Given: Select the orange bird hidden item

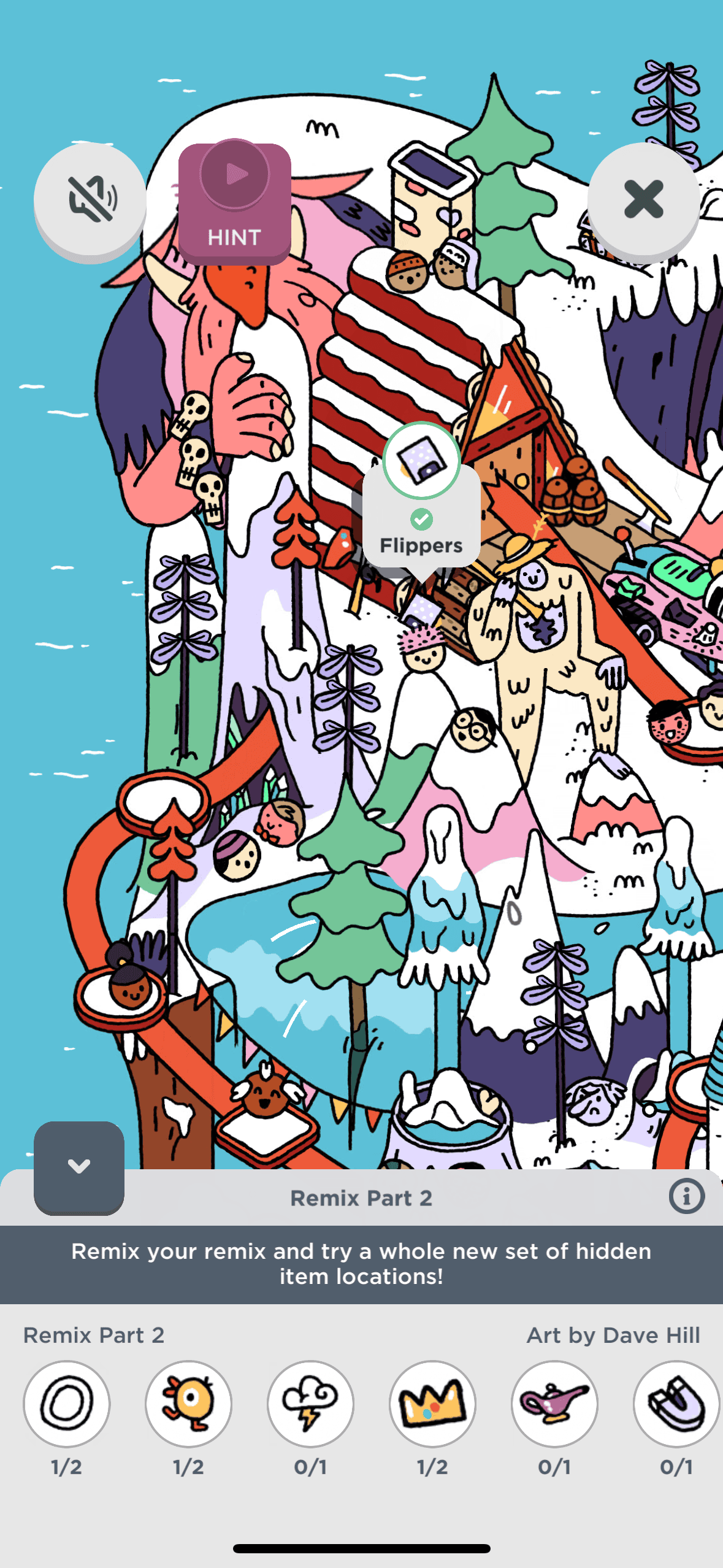Looking at the screenshot, I should 188,1404.
